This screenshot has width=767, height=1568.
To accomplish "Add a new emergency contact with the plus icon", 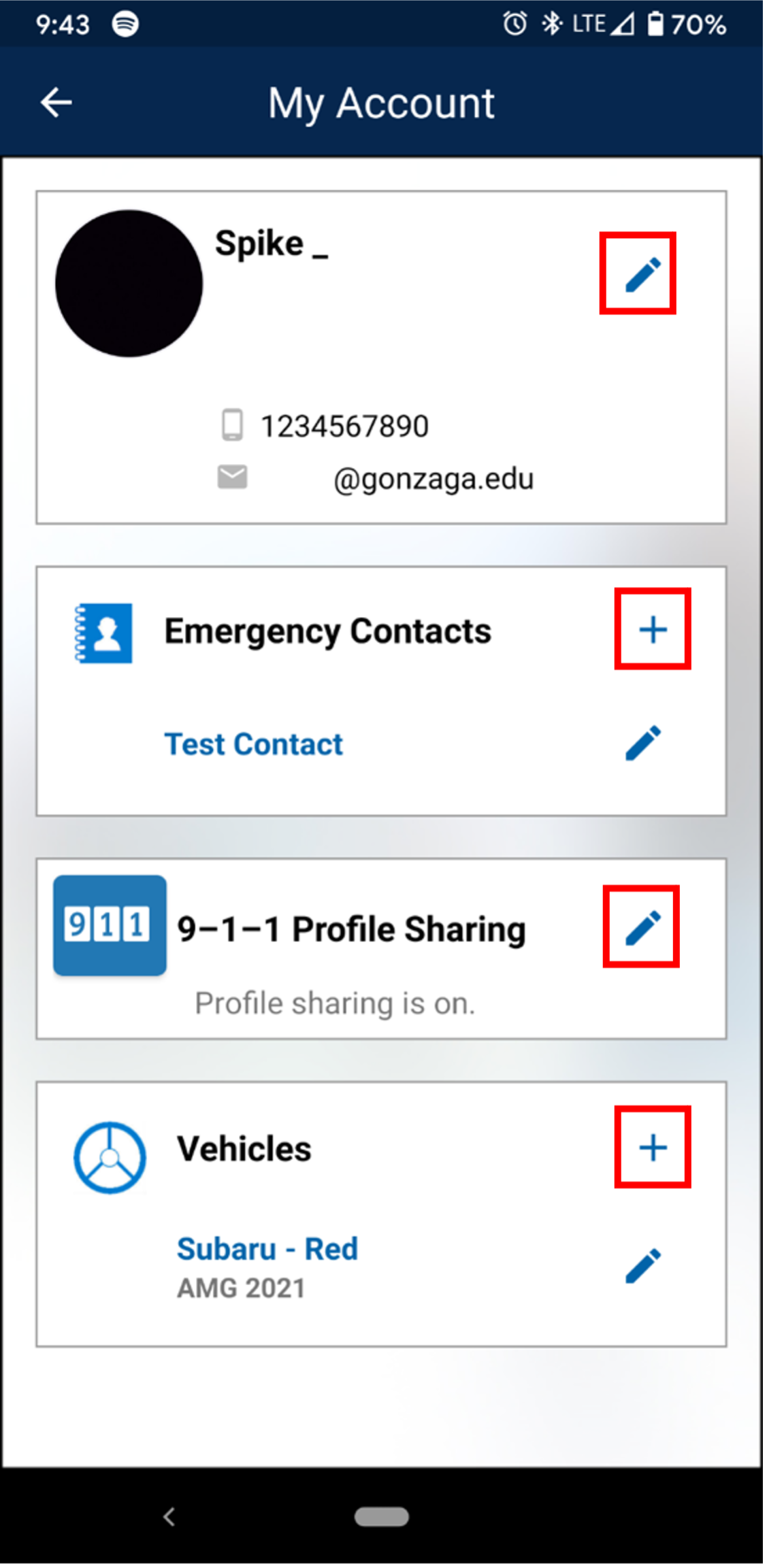I will coord(652,629).
